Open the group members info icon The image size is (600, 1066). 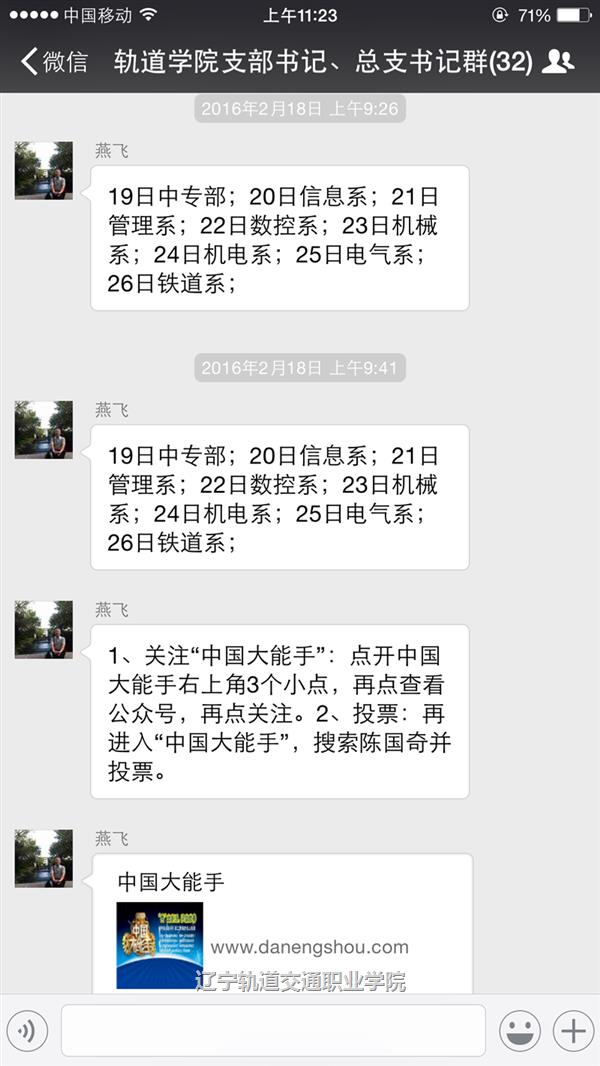click(x=558, y=62)
